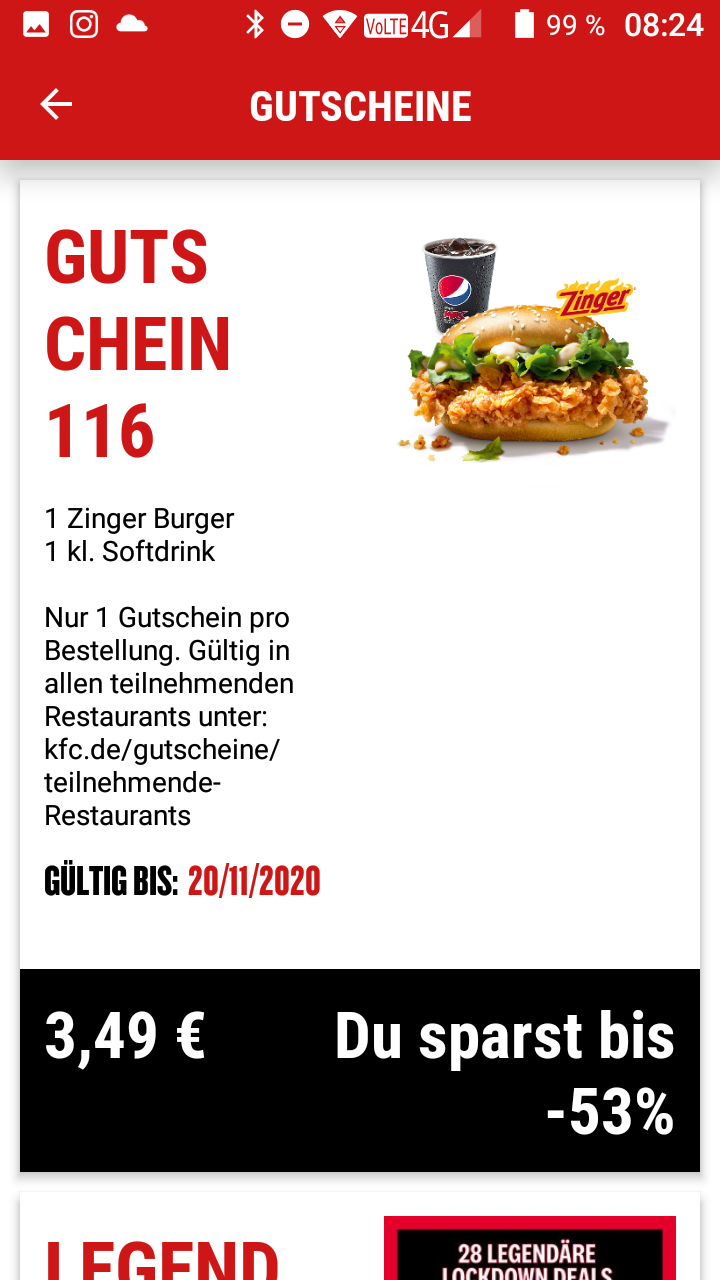Go back using the header arrow
The image size is (720, 1280).
56,104
